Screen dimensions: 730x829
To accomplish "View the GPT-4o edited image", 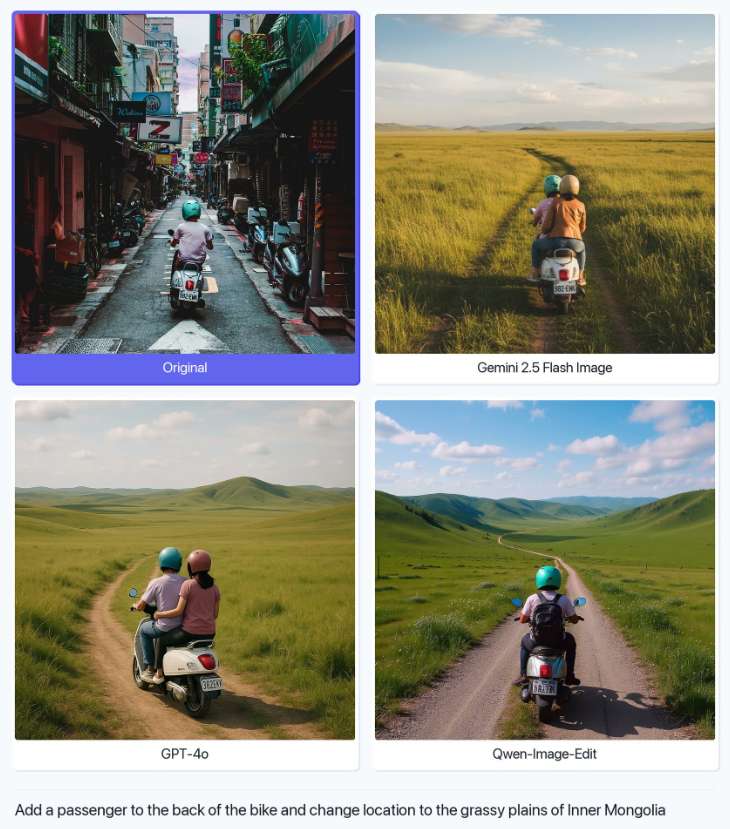I will (x=185, y=570).
